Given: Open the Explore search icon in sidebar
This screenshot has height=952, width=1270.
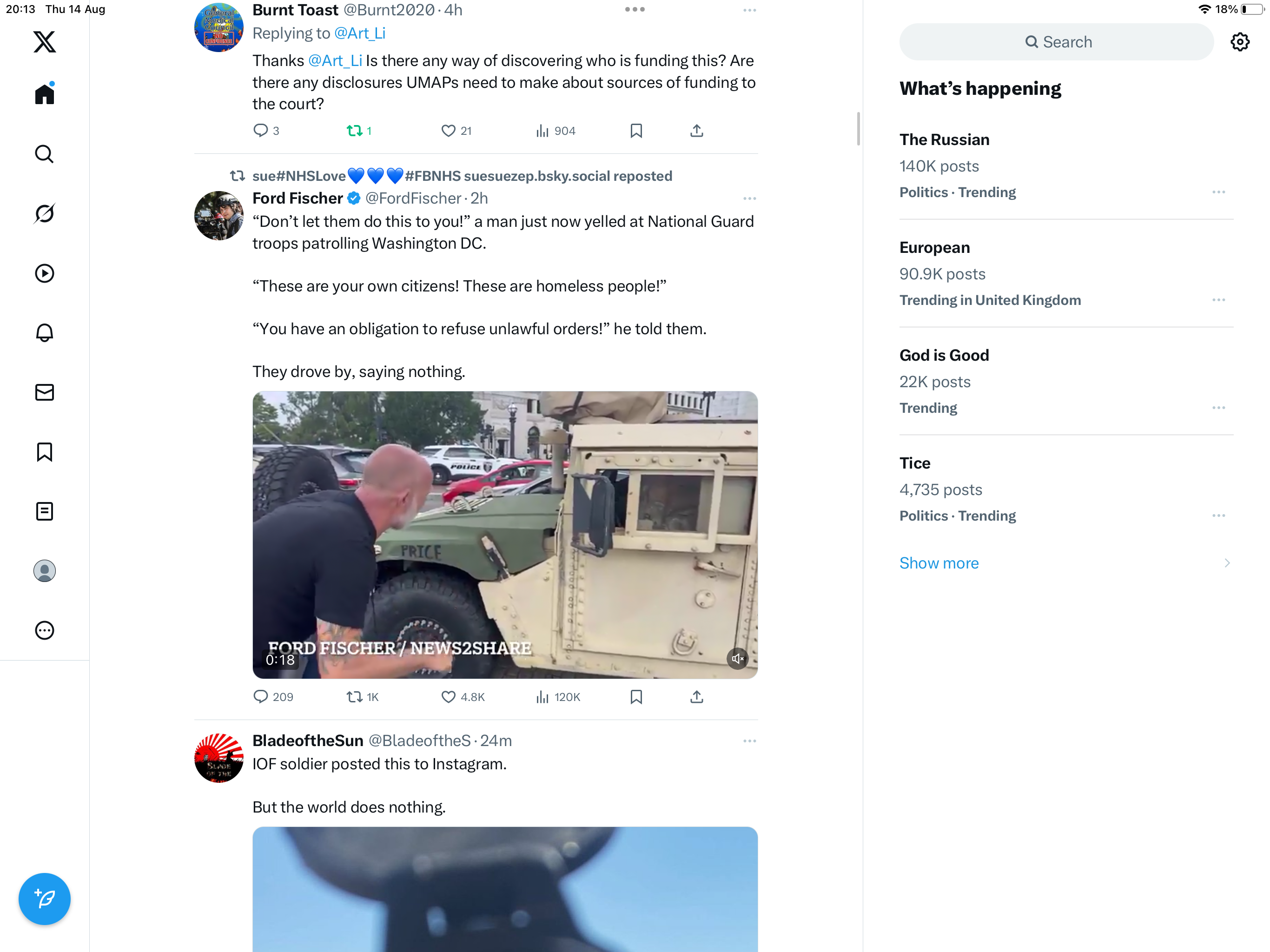Looking at the screenshot, I should [44, 154].
